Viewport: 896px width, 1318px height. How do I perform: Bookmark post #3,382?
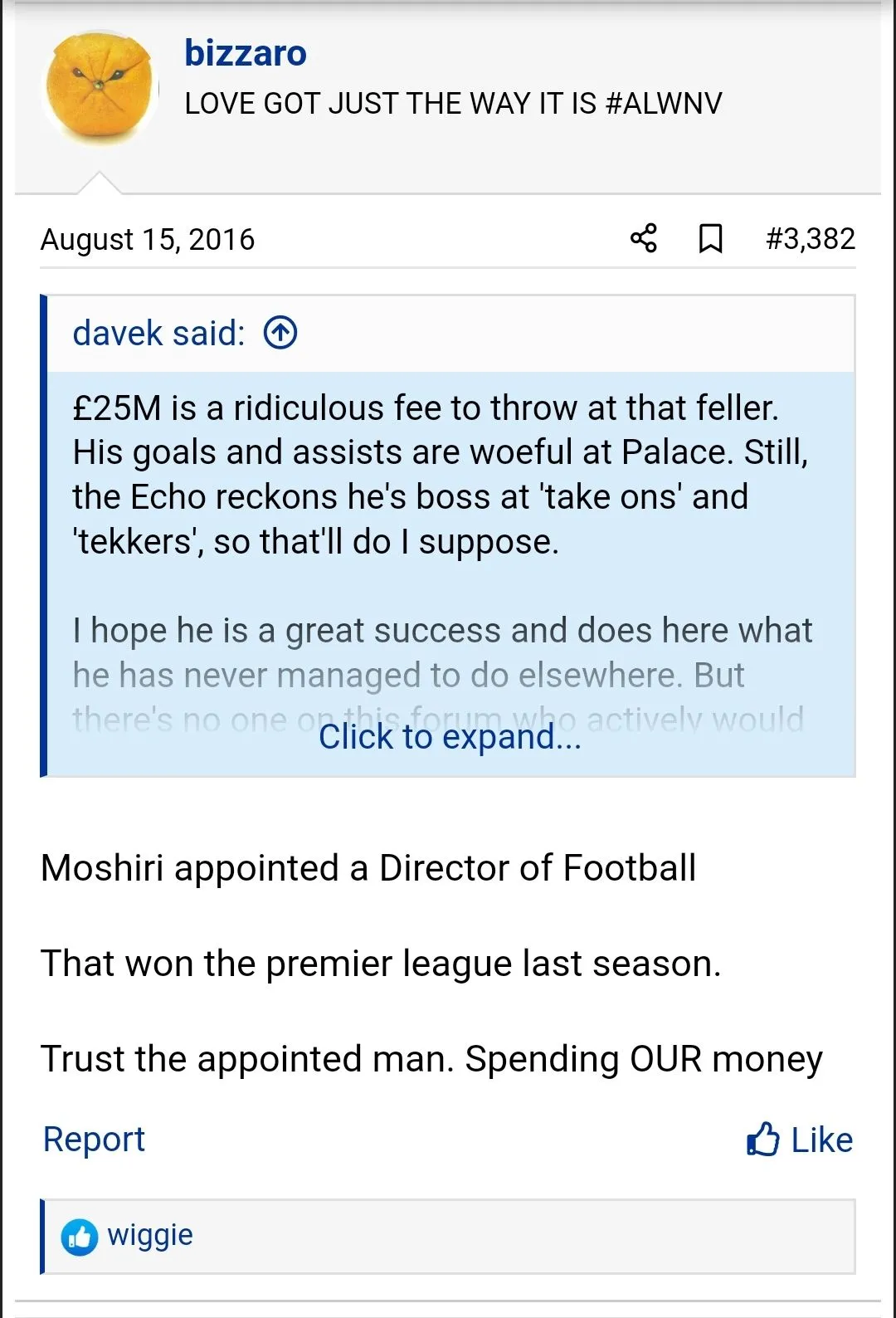[x=710, y=239]
